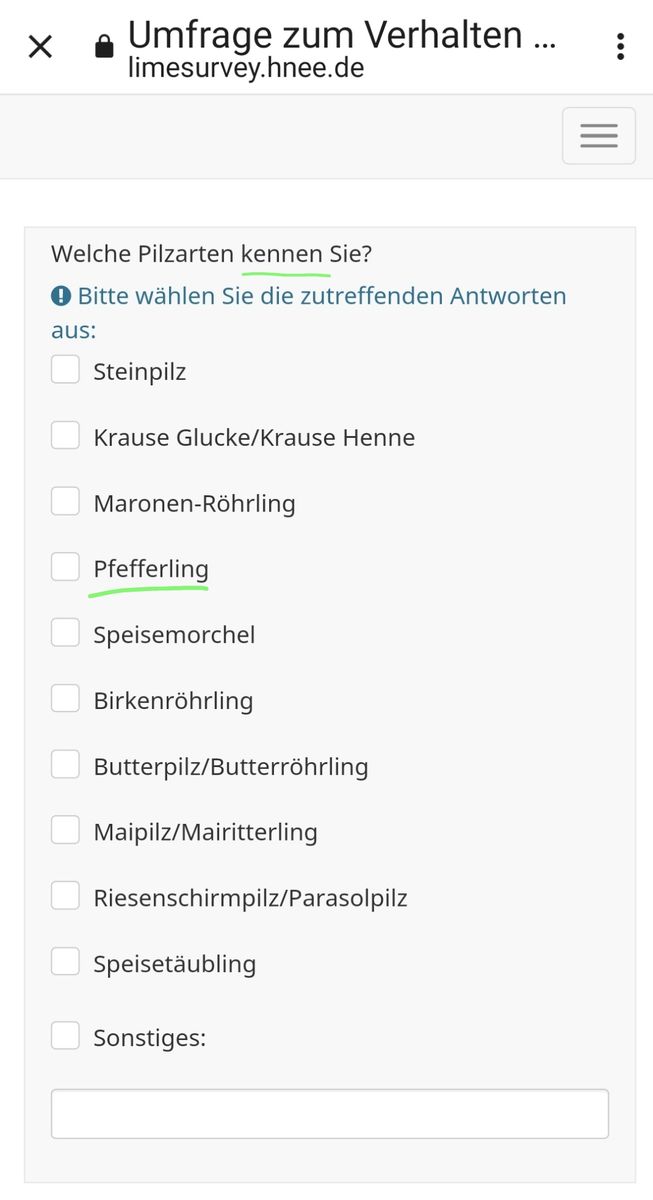Tick Butterpilz/Butterröhrling
The image size is (653, 1200).
66,766
